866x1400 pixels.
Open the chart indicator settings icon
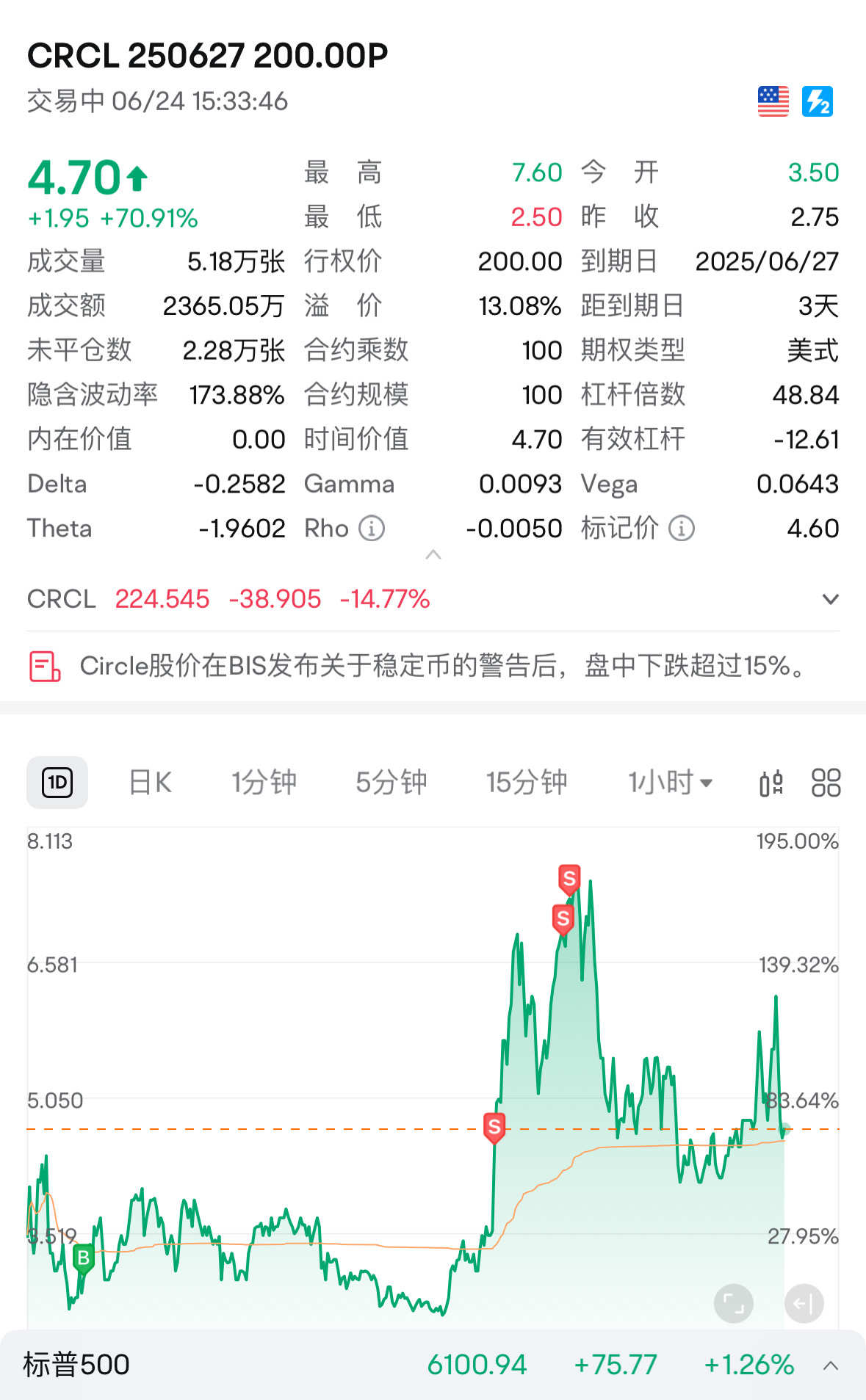coord(771,783)
